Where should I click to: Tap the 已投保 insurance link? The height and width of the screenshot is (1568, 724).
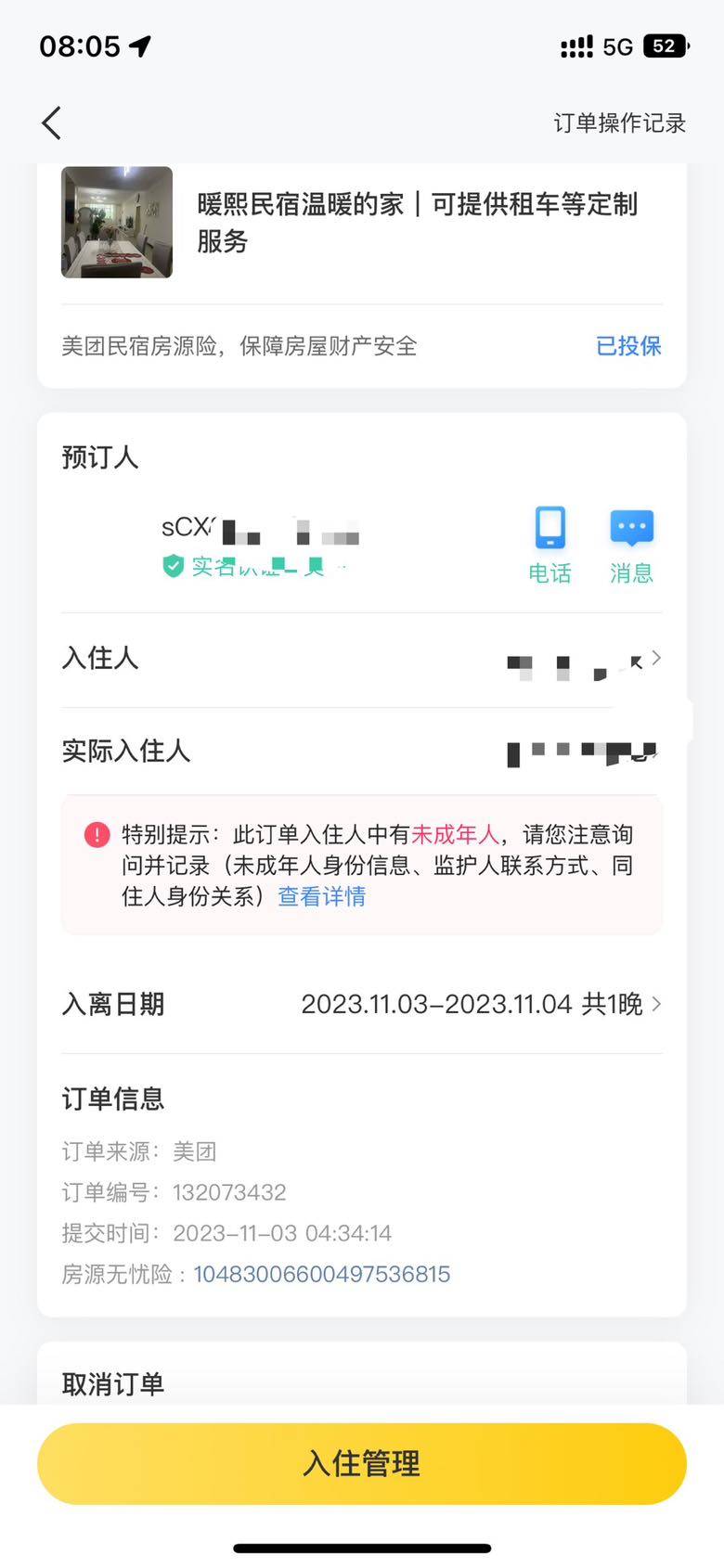tap(628, 346)
